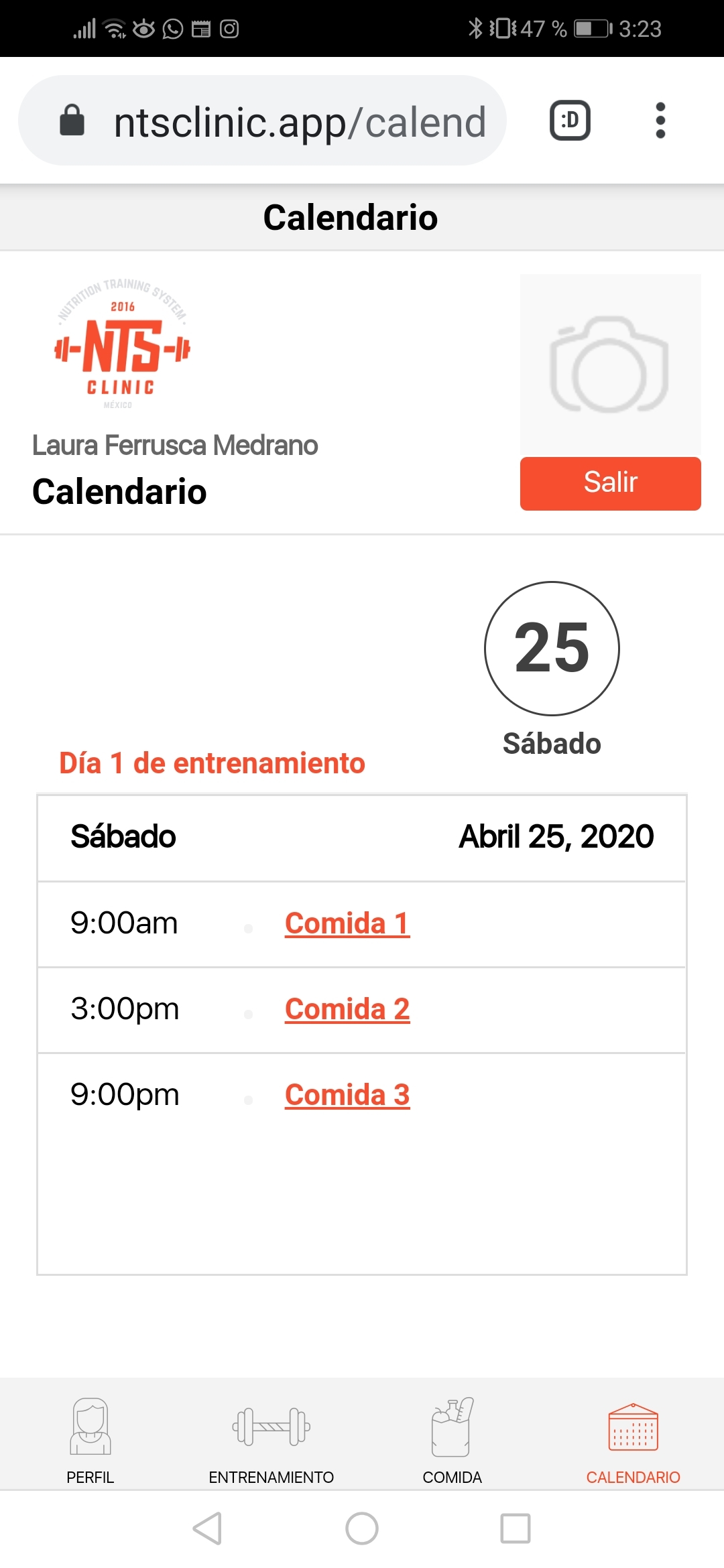Viewport: 724px width, 1568px height.
Task: Open the browser overflow menu
Action: (x=660, y=121)
